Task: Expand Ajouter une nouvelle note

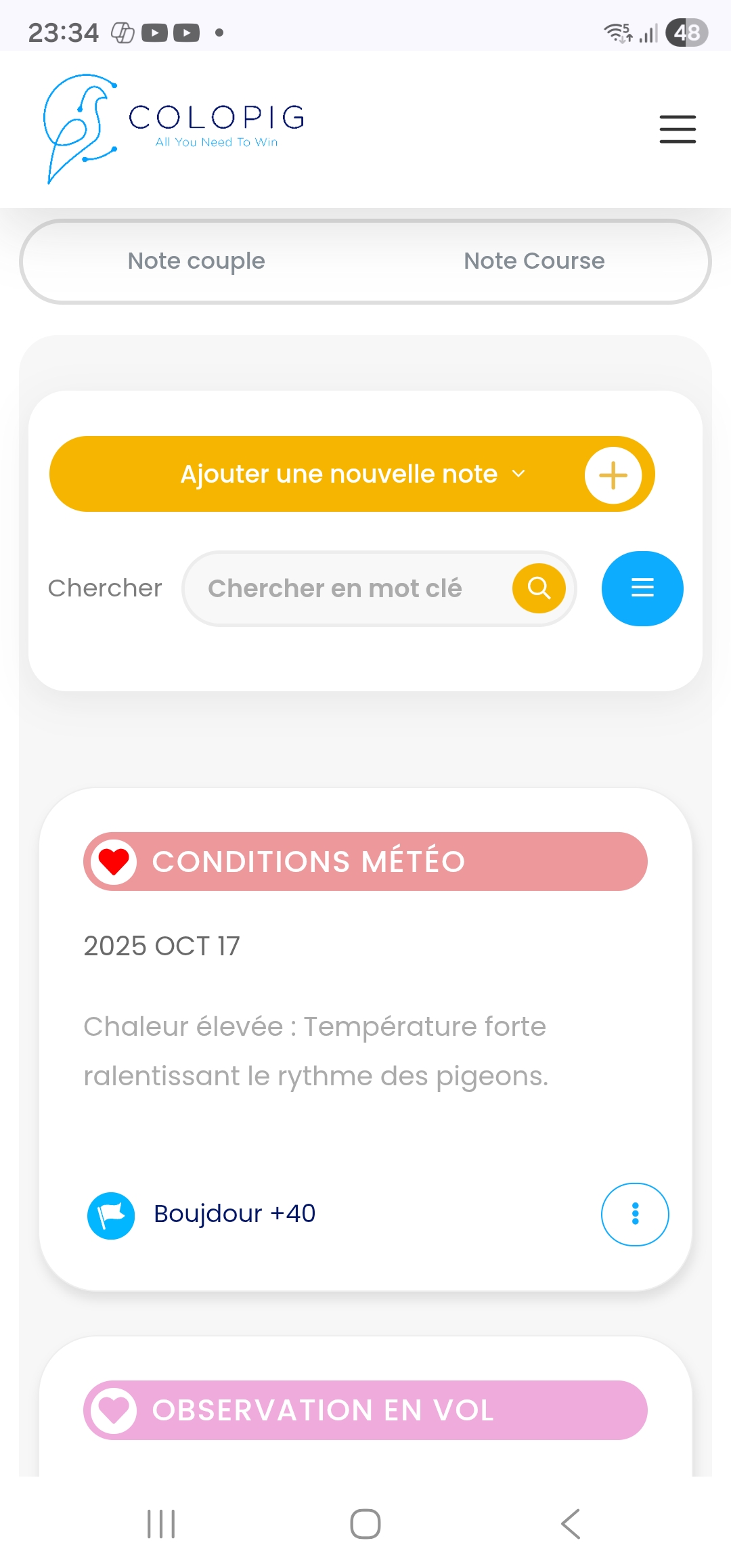Action: 352,474
